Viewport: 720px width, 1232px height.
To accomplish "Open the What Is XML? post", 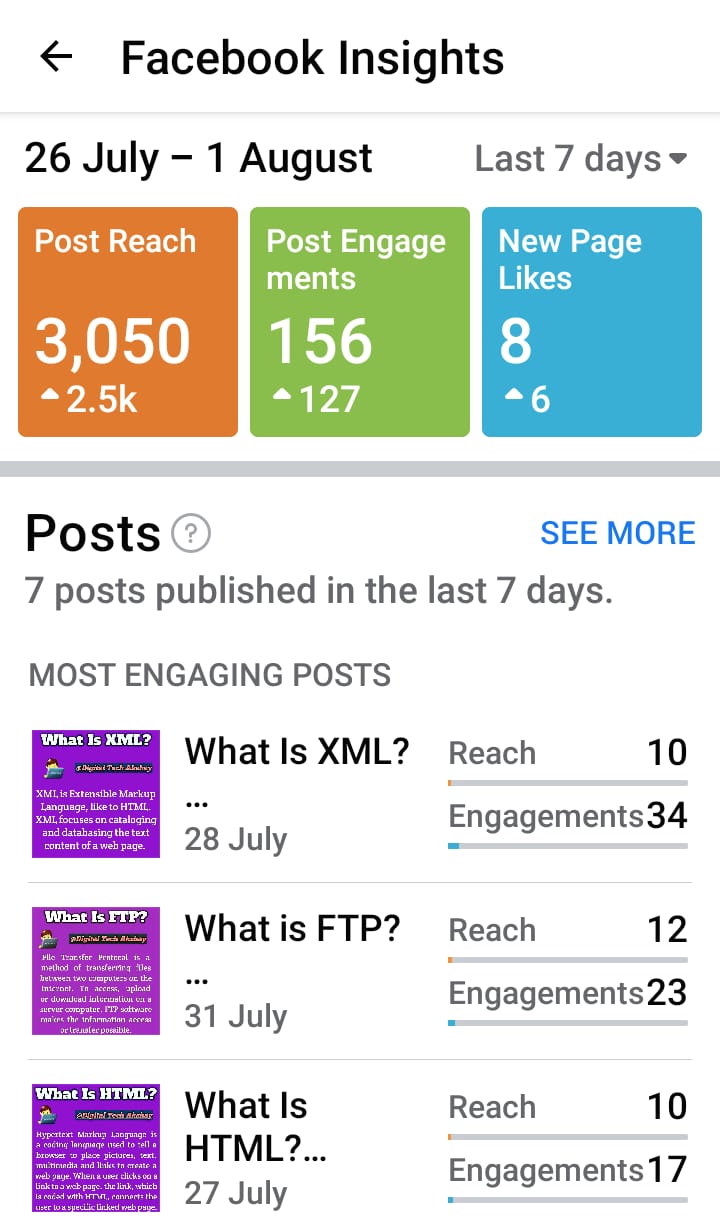I will click(x=296, y=751).
